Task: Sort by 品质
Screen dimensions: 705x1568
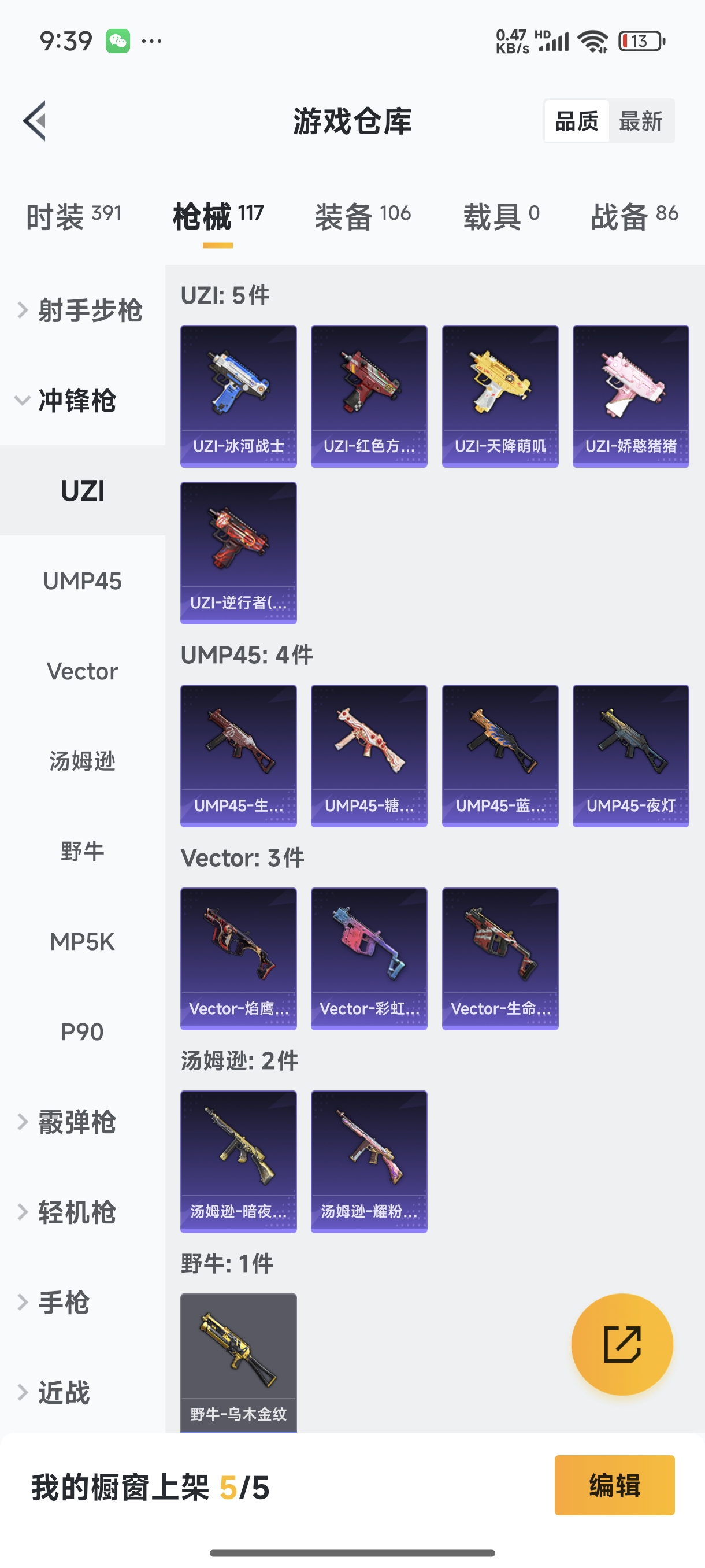Action: pyautogui.click(x=576, y=121)
